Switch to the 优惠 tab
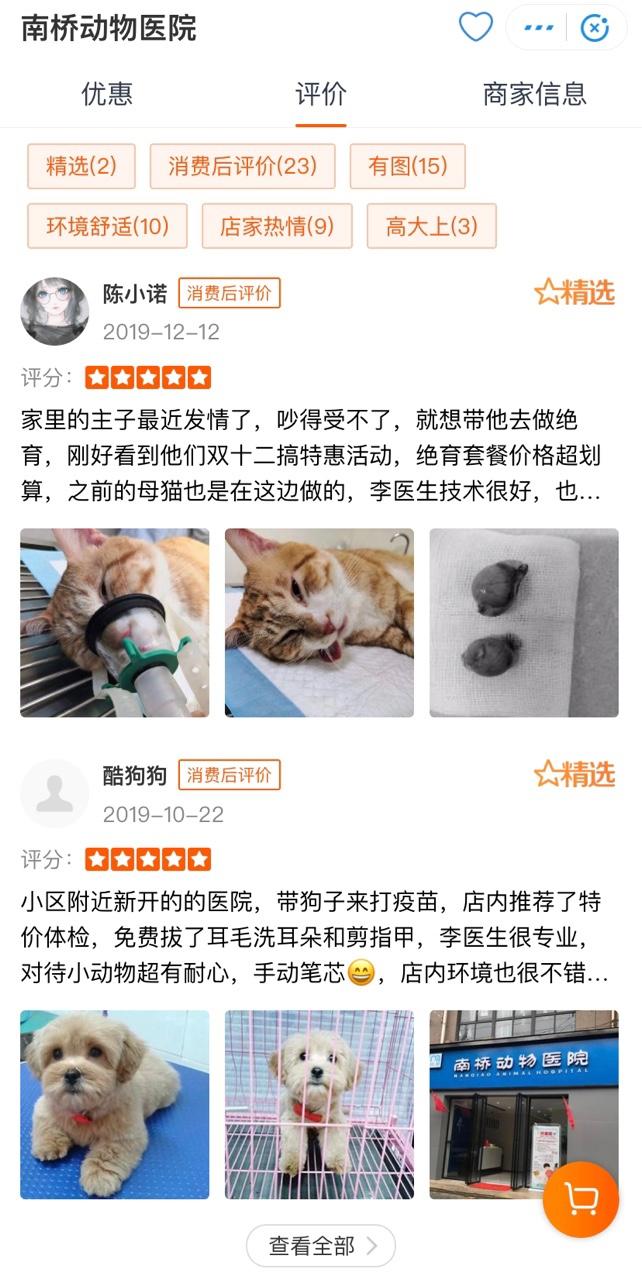642x1280 pixels. click(107, 94)
